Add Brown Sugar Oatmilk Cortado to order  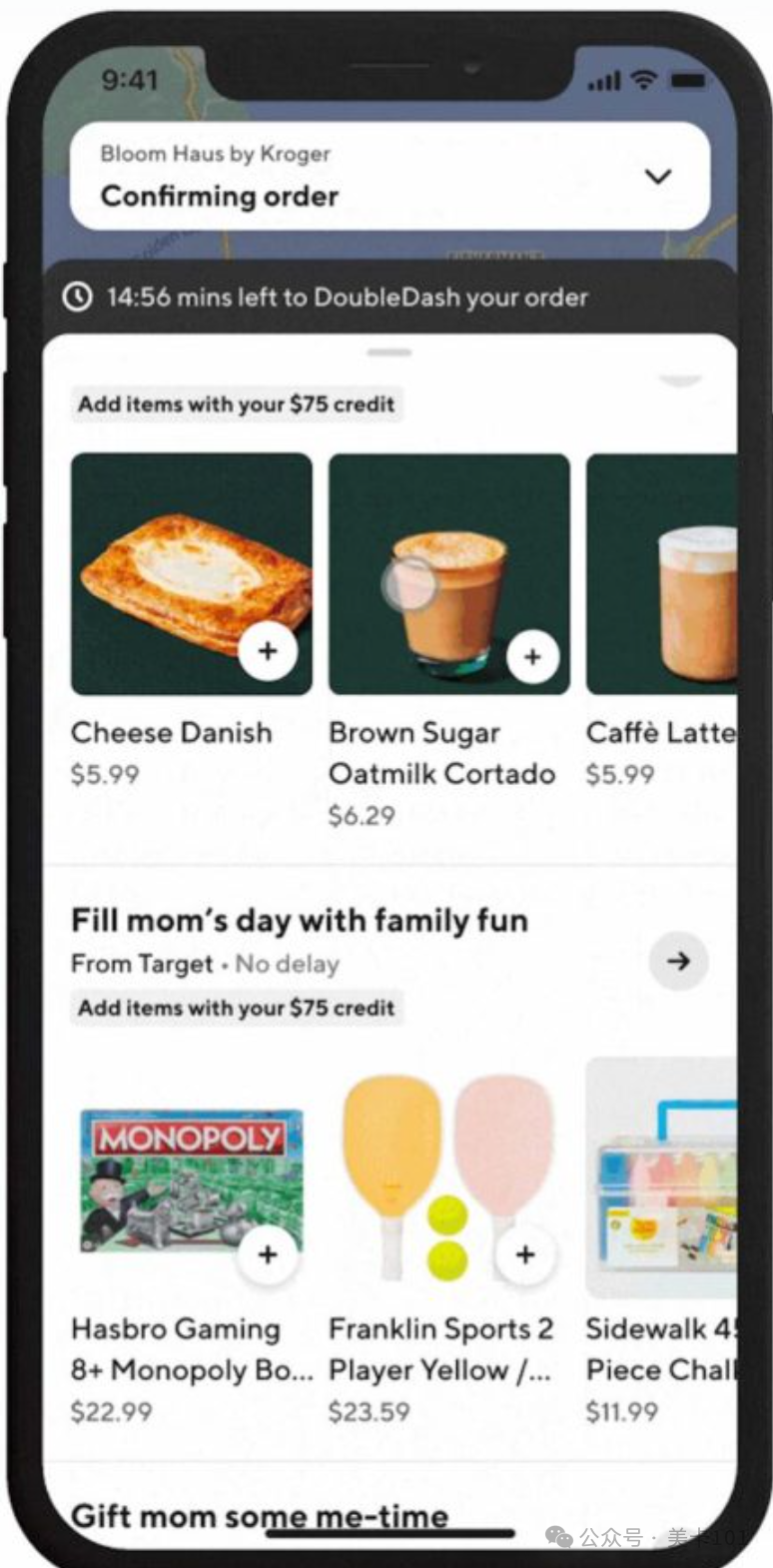pos(532,656)
